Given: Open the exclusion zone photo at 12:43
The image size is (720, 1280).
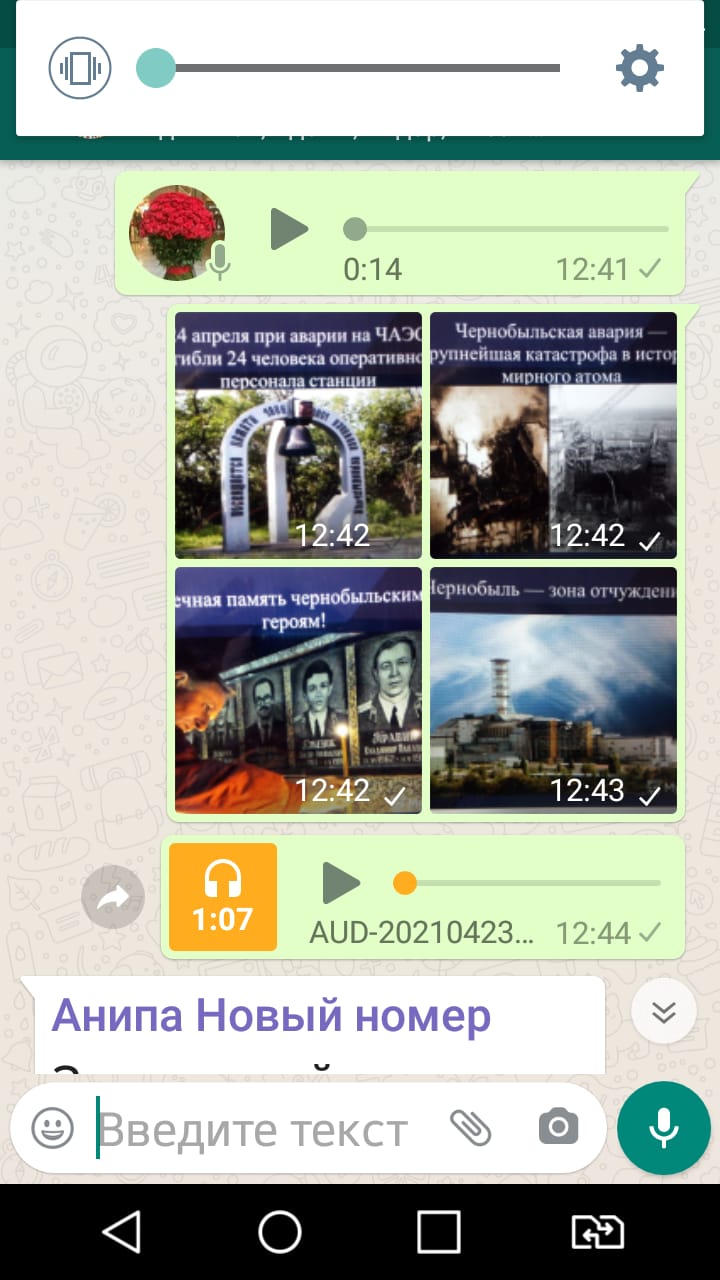Looking at the screenshot, I should point(553,690).
